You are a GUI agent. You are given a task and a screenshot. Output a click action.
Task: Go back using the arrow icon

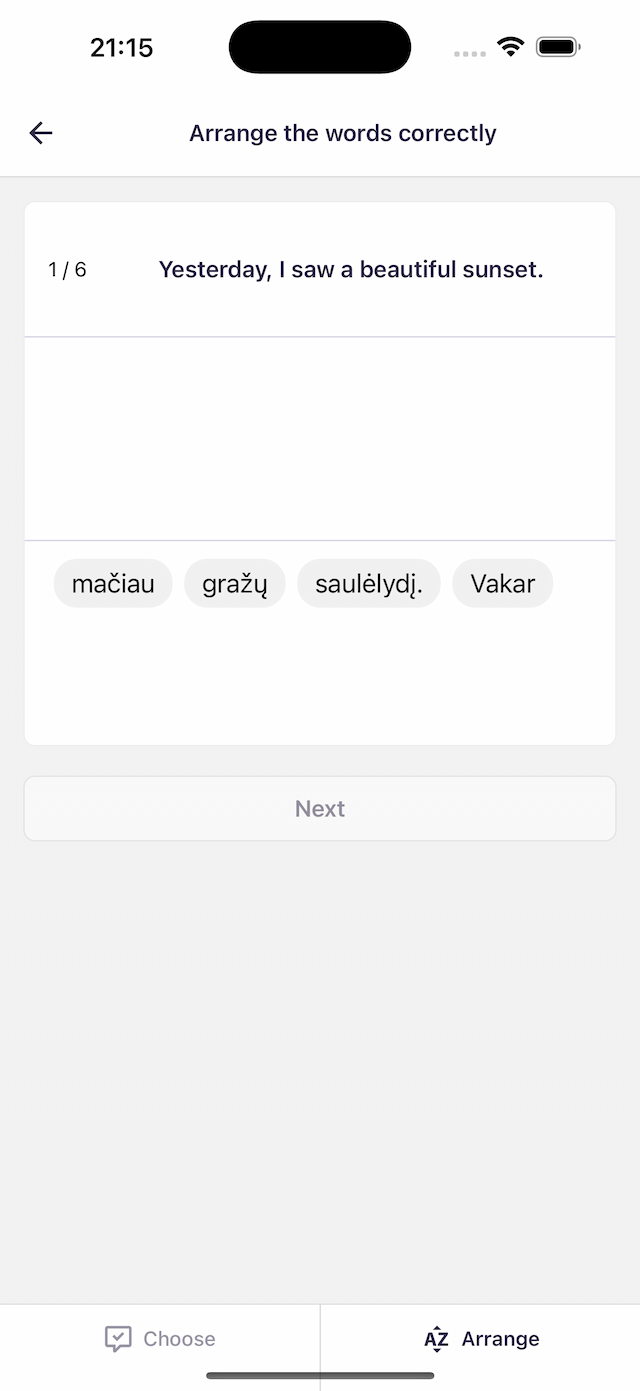pos(41,133)
